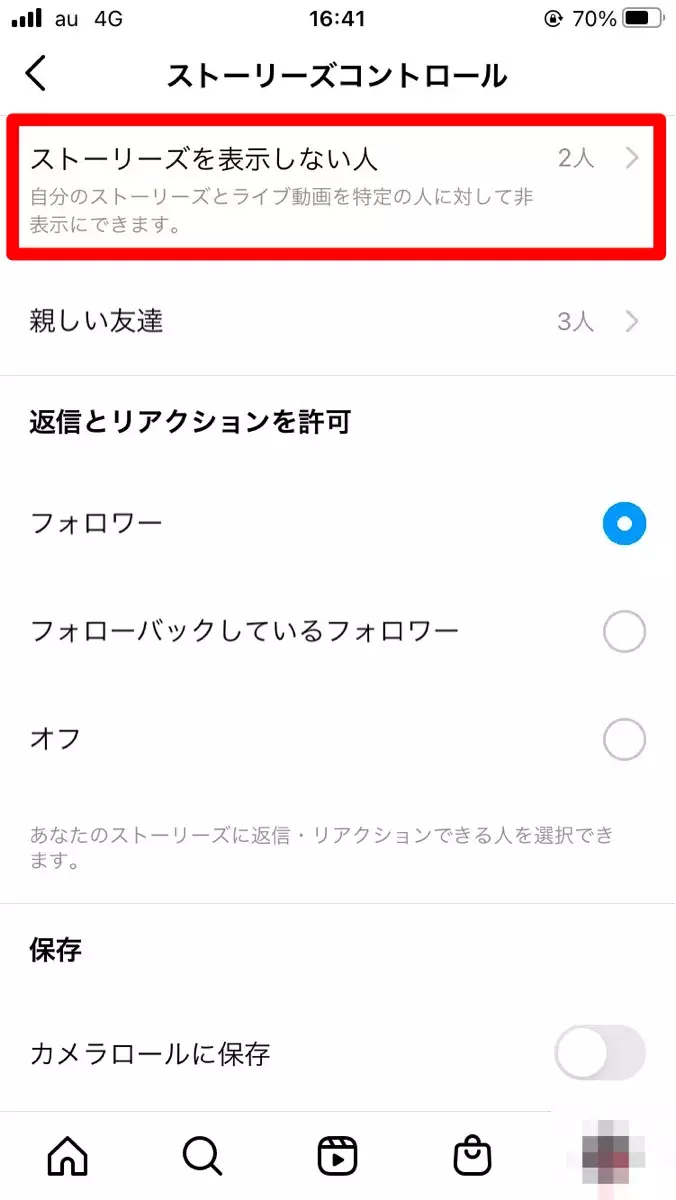
Task: Go to the Reels tab
Action: 338,1156
